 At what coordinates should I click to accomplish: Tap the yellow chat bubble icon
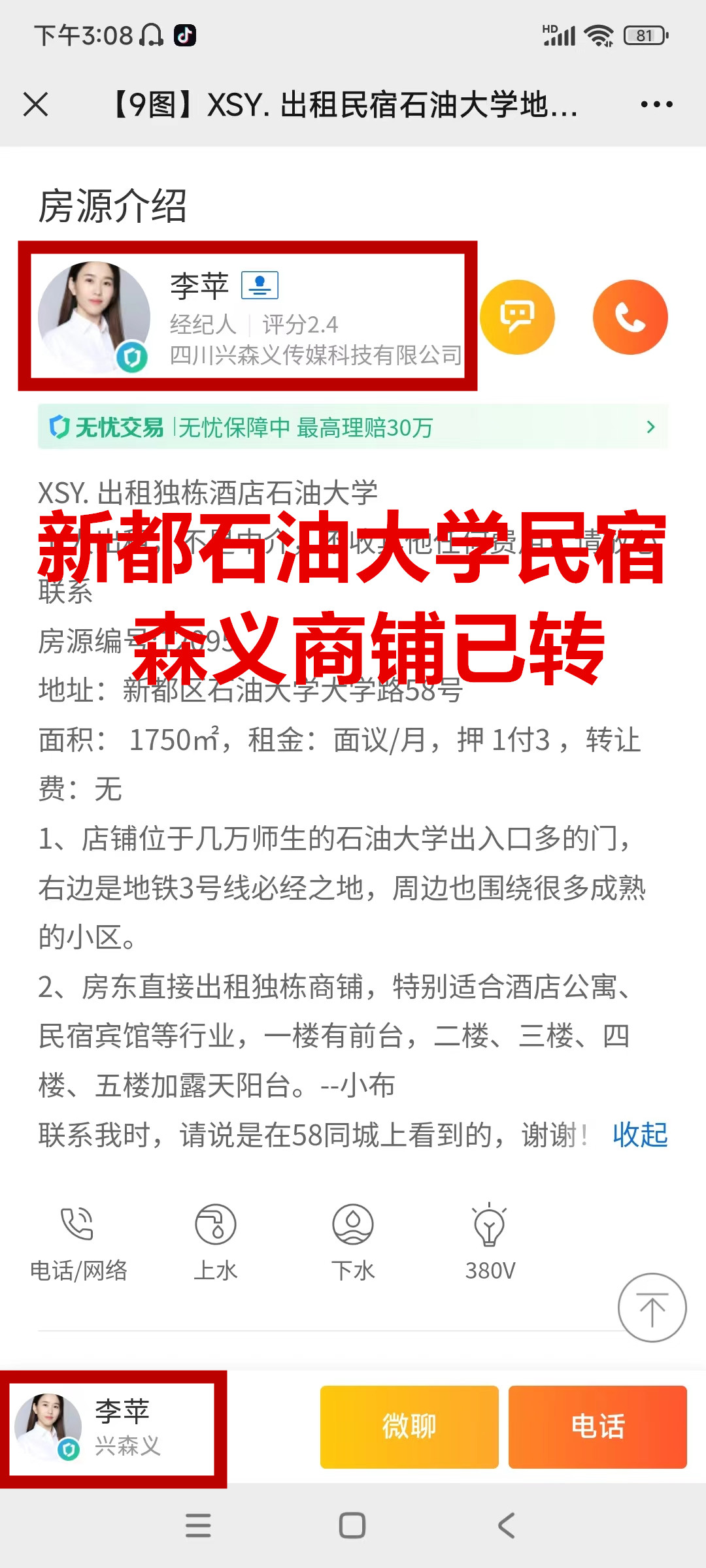(517, 318)
